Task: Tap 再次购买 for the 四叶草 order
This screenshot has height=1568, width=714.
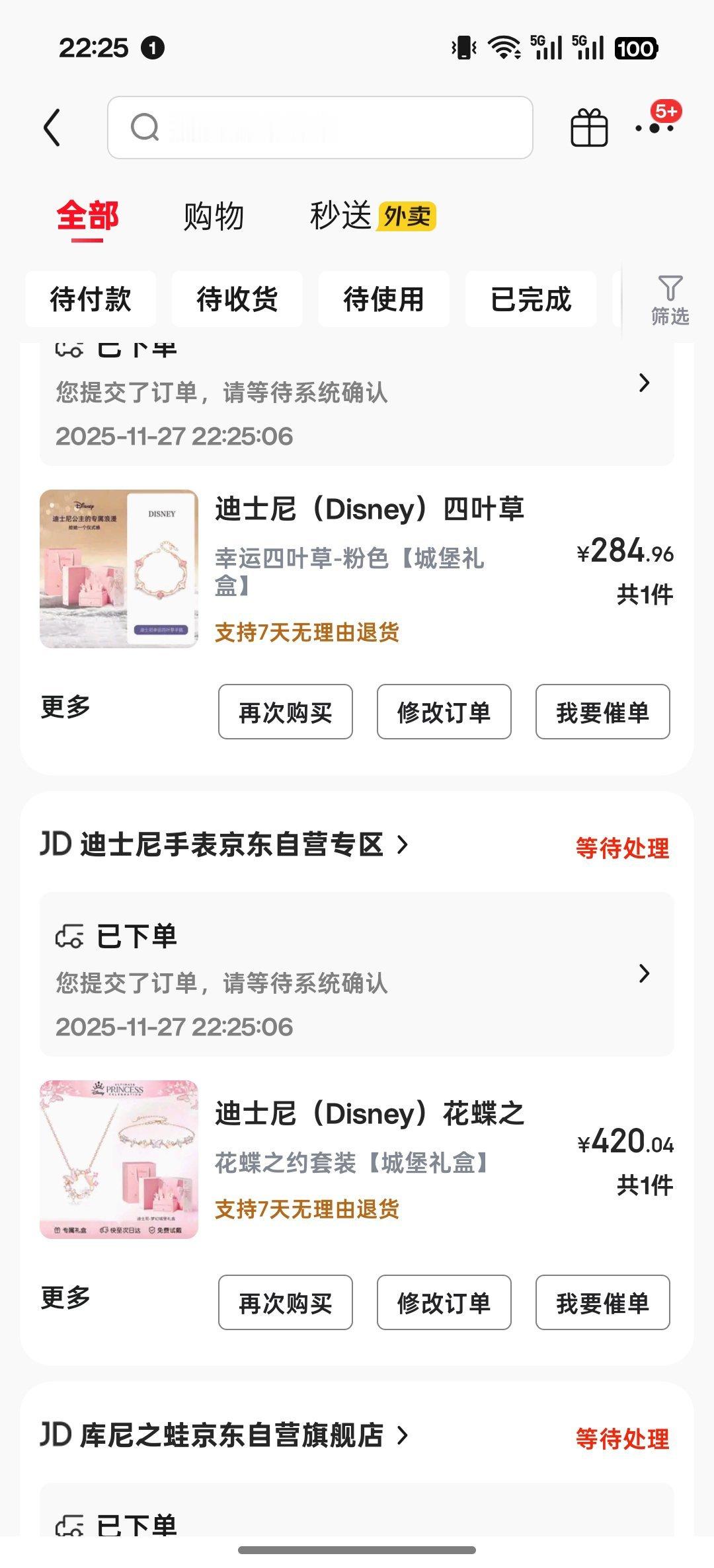Action: 286,712
